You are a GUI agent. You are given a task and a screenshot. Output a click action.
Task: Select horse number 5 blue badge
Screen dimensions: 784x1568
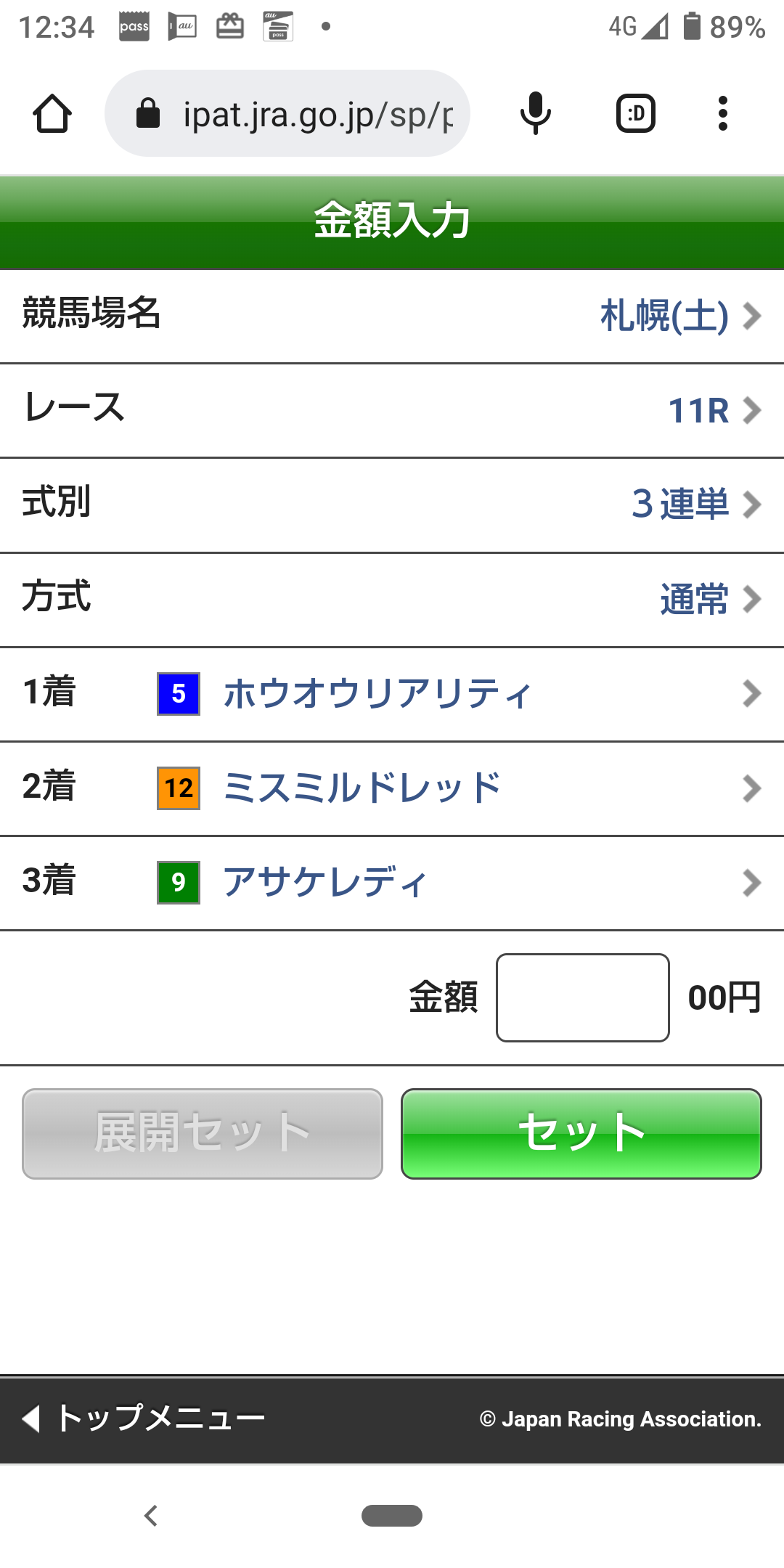(x=176, y=693)
